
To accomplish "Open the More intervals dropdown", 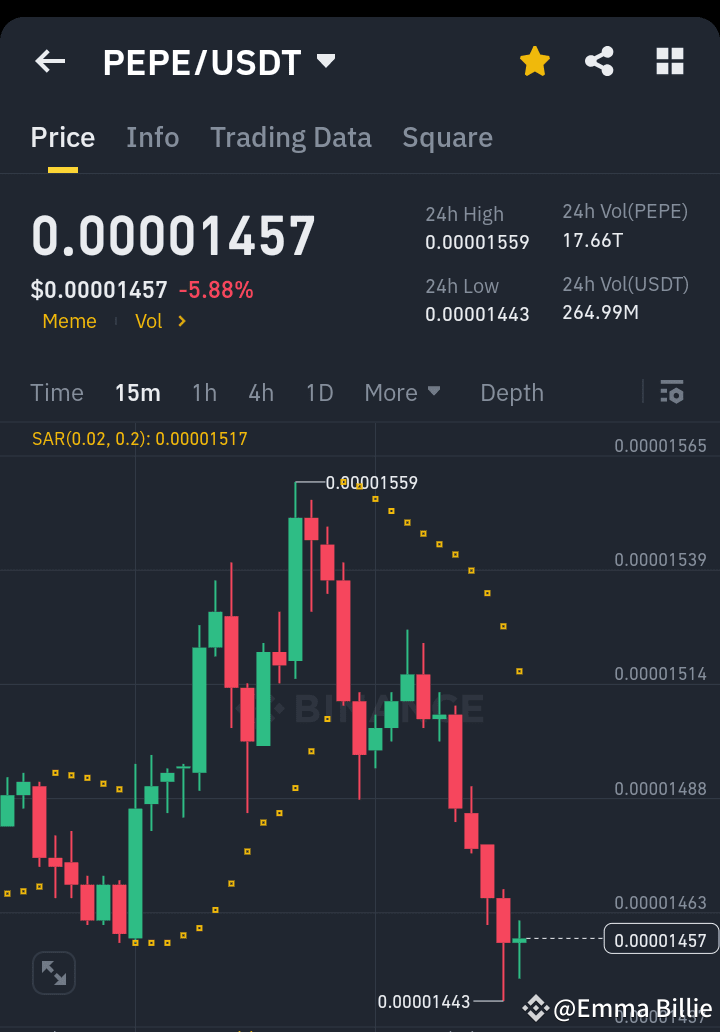I will click(403, 393).
